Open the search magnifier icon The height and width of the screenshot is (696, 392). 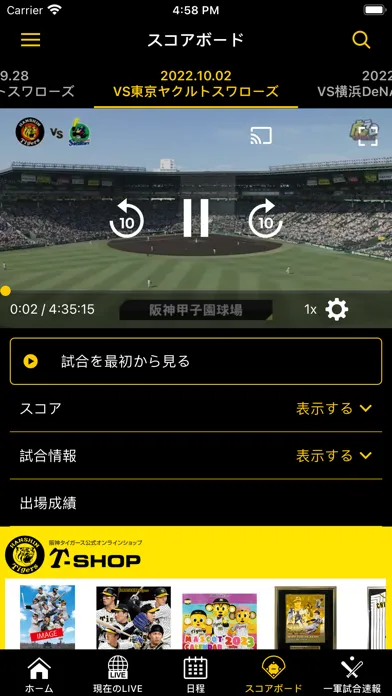[361, 40]
